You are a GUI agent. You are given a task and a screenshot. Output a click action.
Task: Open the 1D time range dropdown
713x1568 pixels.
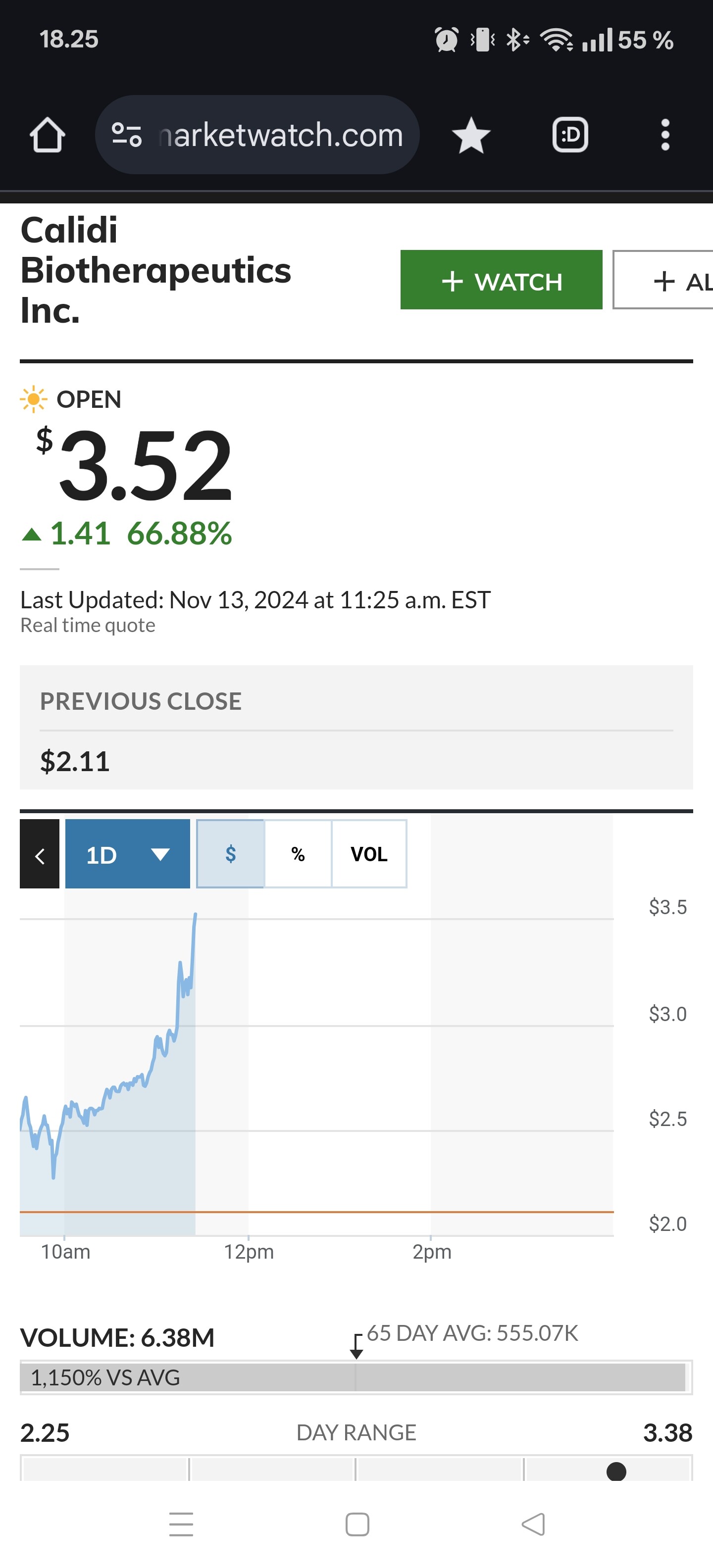click(128, 854)
